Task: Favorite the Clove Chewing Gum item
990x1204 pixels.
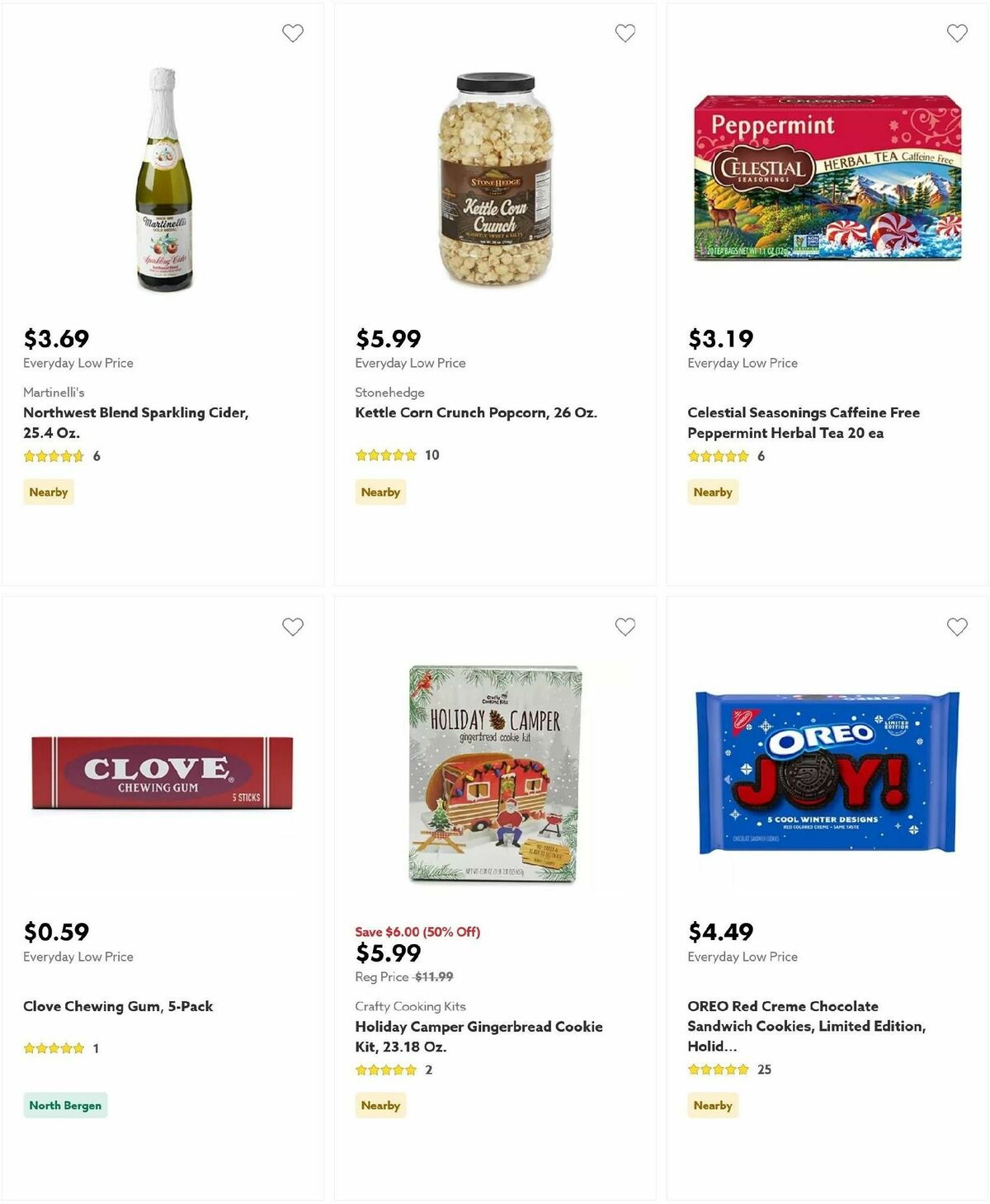Action: pos(293,627)
